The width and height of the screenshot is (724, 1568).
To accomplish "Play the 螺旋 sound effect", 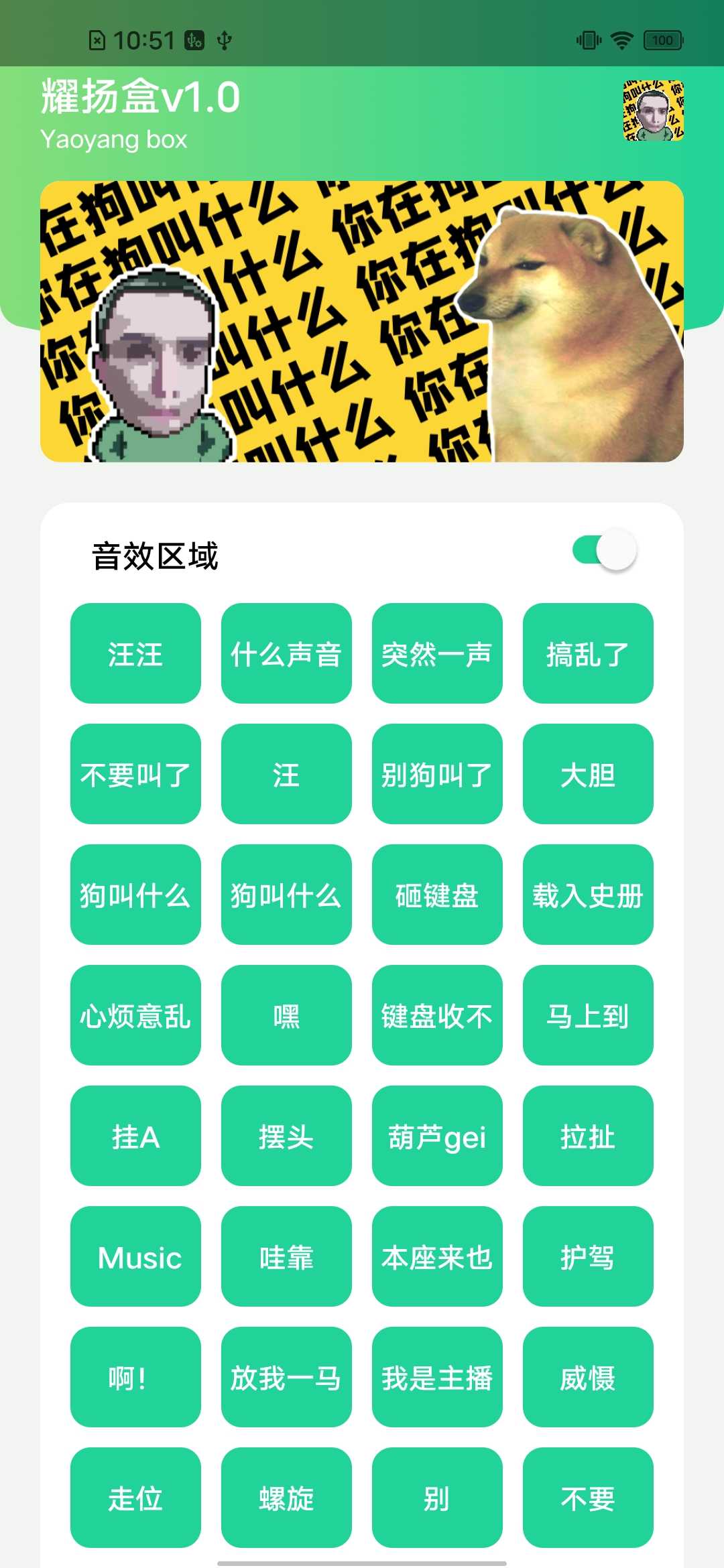I will point(286,1500).
